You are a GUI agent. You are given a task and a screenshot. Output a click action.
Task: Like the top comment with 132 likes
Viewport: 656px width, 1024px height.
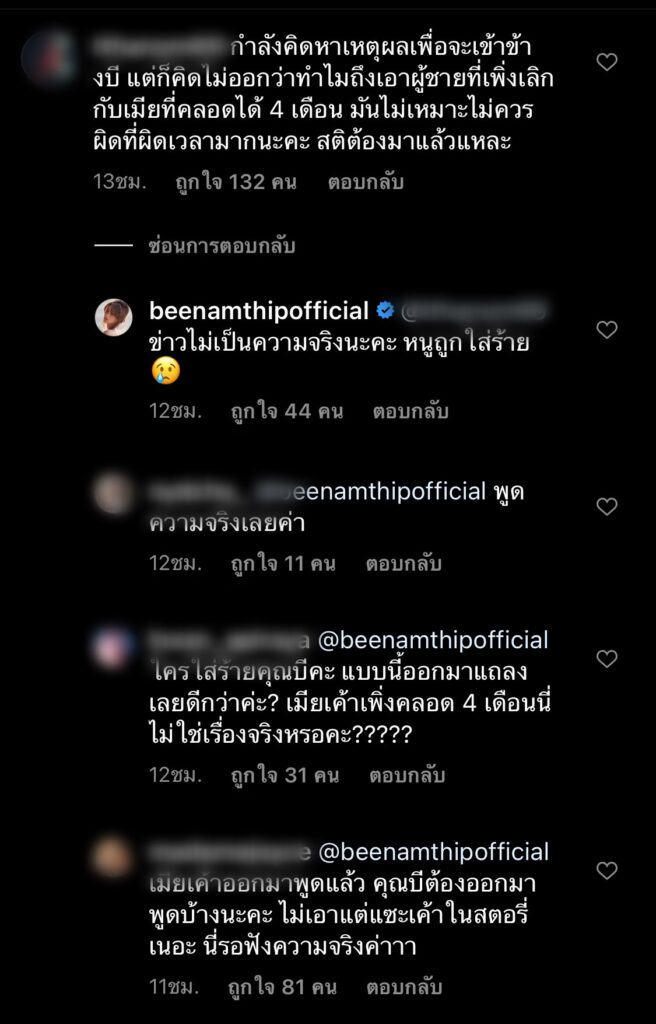[x=606, y=62]
